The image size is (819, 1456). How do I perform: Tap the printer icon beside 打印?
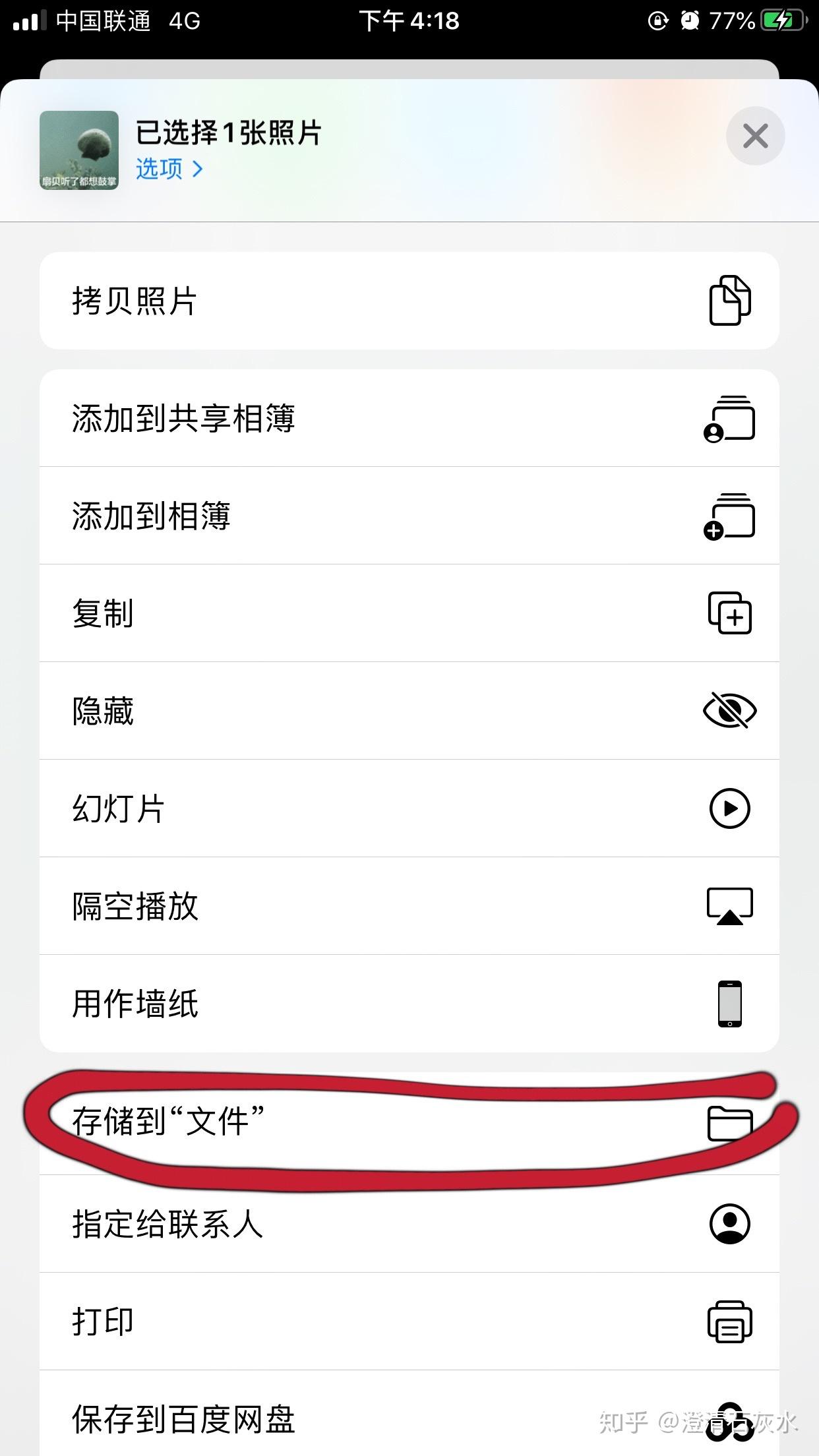729,1321
